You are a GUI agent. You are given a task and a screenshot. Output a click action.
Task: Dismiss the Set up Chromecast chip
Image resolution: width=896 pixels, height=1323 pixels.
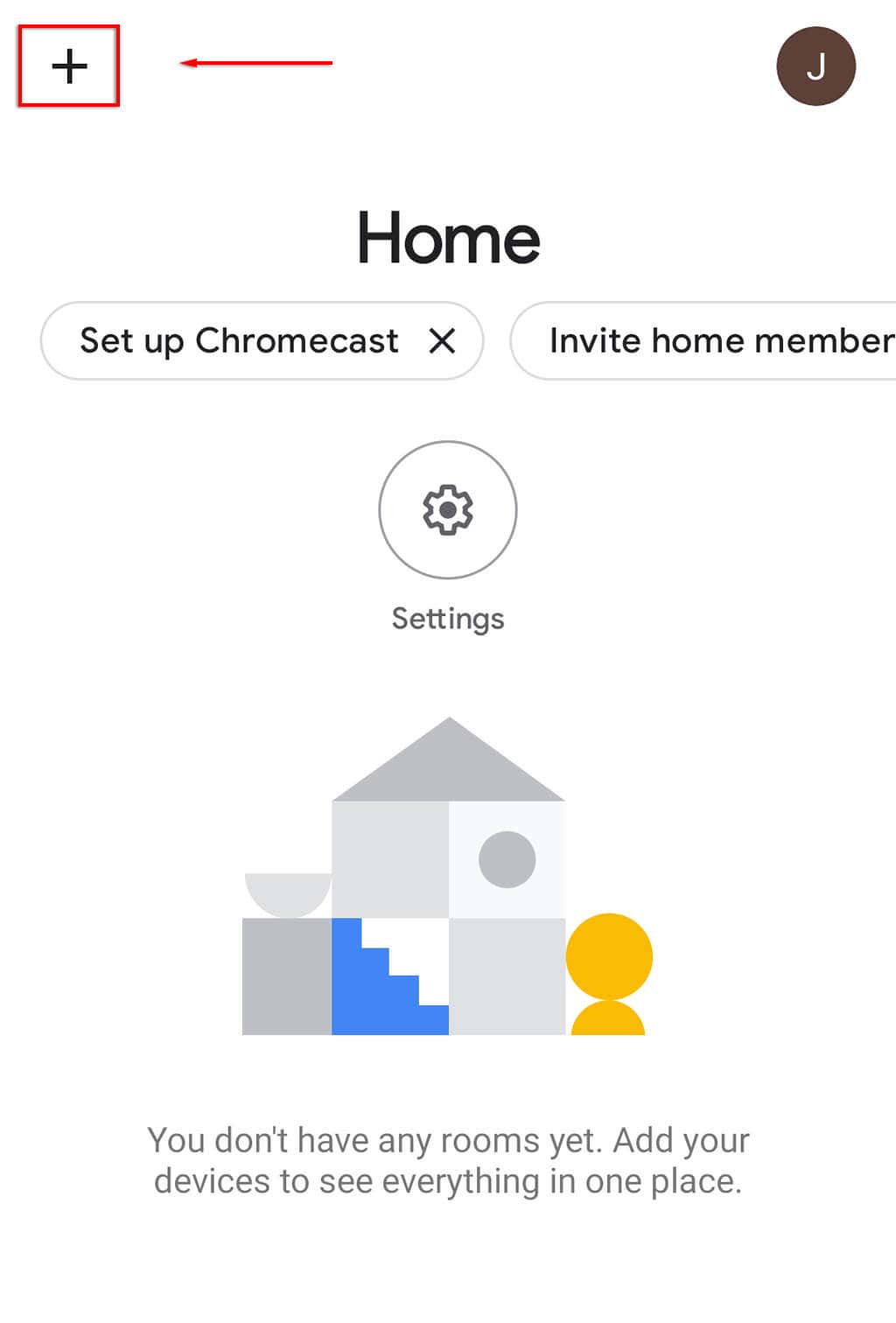tap(443, 340)
